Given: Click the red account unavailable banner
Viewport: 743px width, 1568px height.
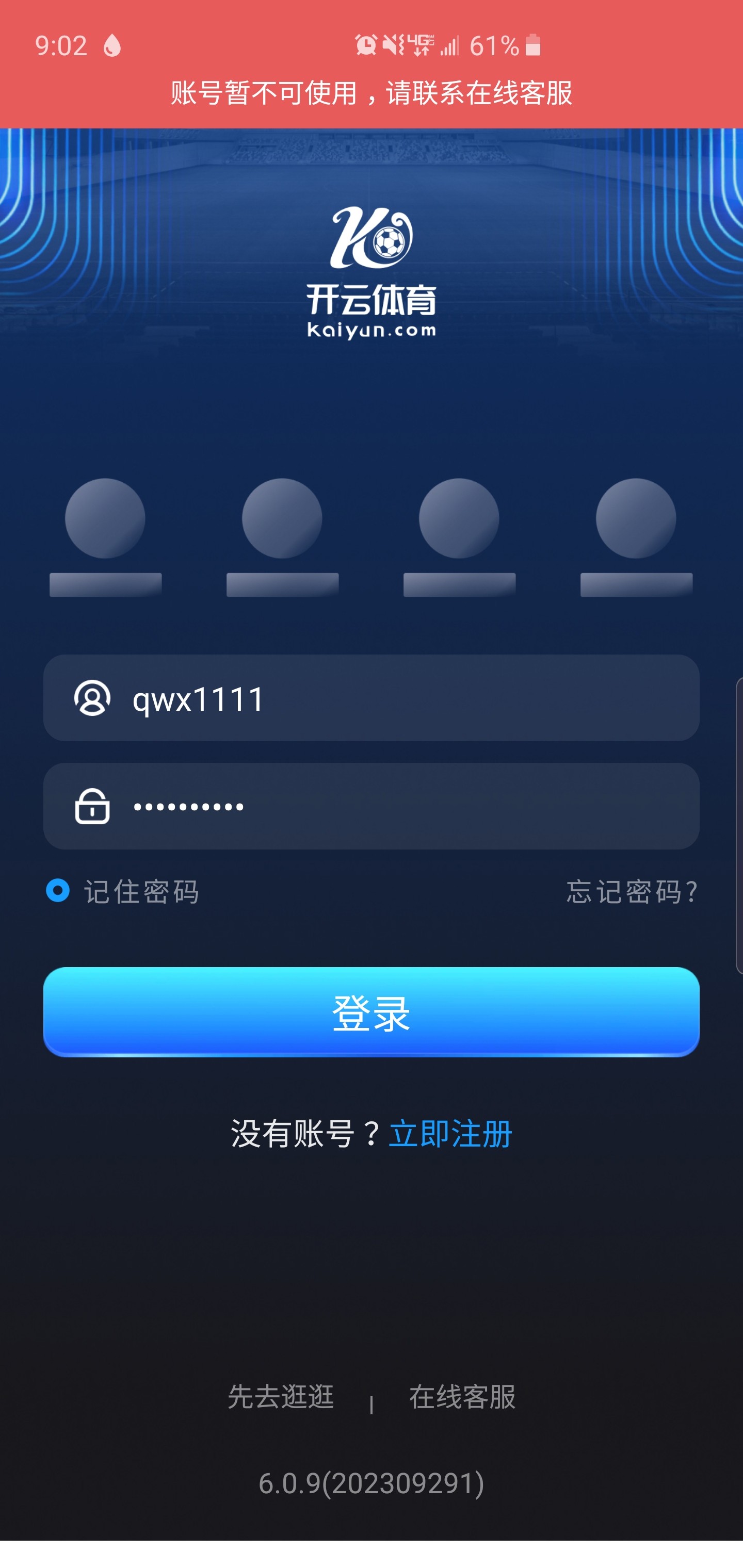Looking at the screenshot, I should click(372, 92).
